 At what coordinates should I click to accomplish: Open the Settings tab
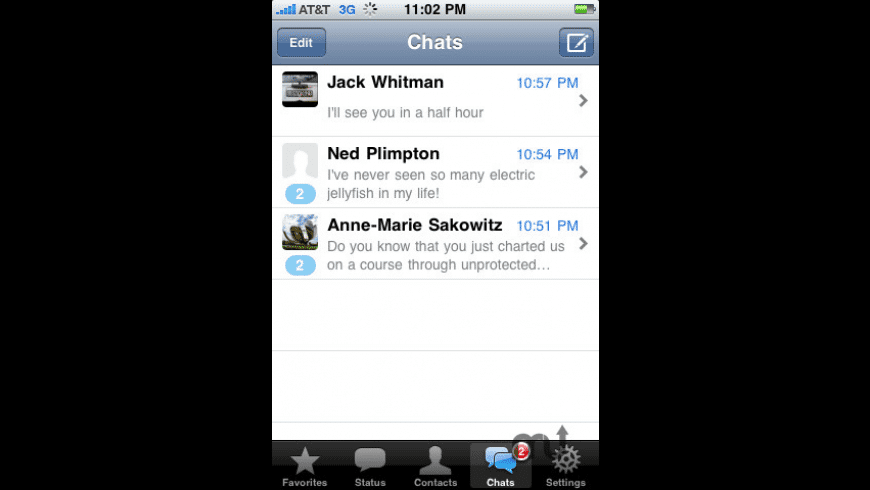click(566, 466)
